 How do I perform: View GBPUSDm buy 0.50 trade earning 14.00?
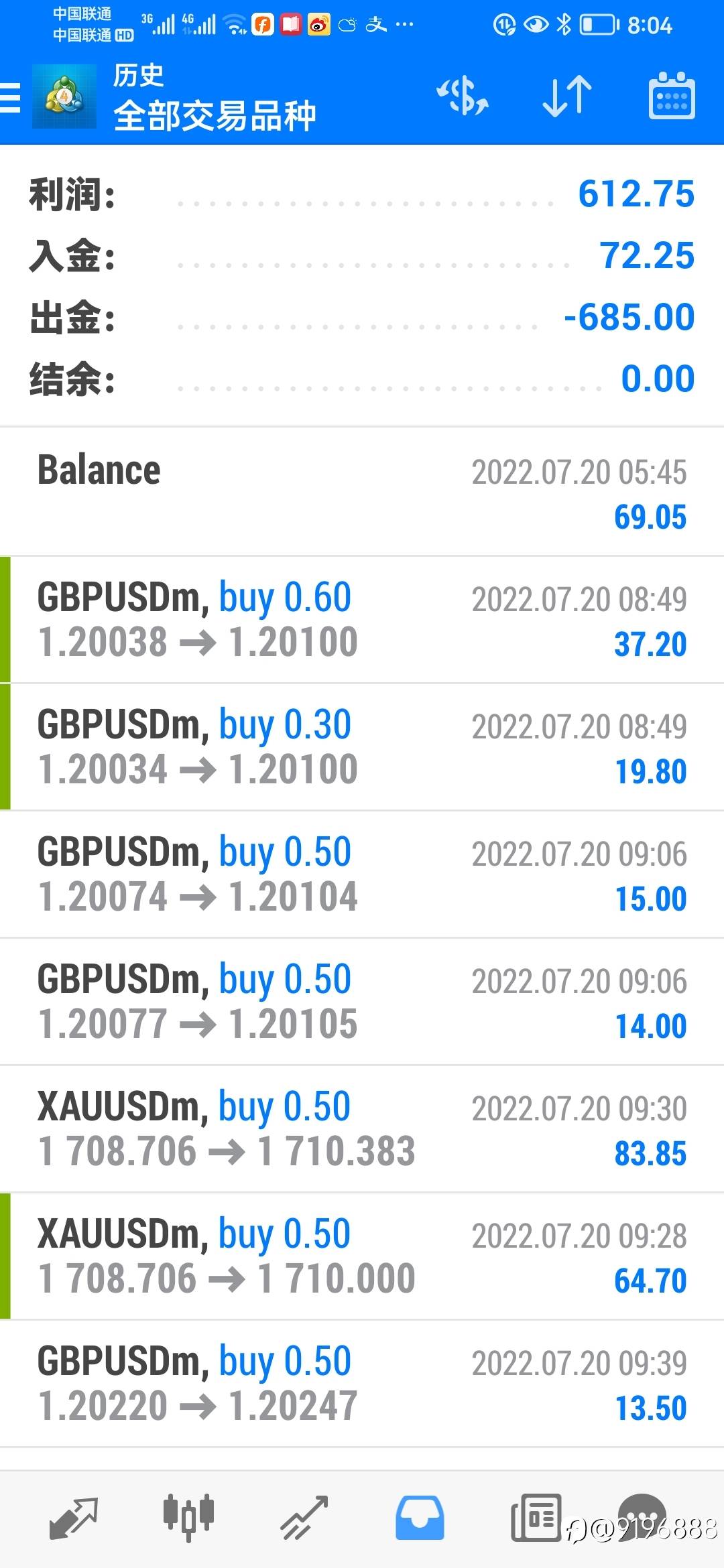pyautogui.click(x=362, y=1001)
